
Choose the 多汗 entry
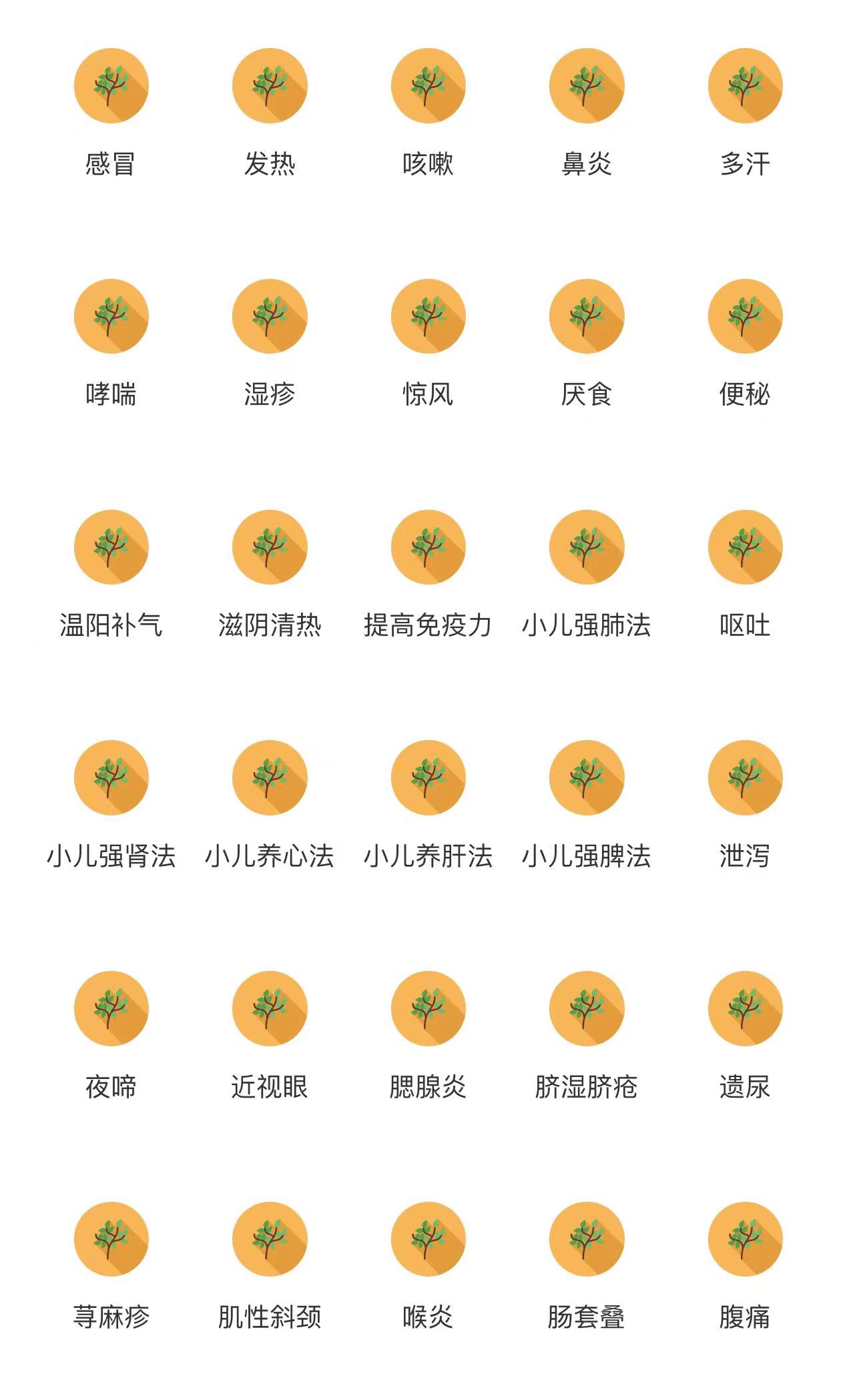coord(745,86)
